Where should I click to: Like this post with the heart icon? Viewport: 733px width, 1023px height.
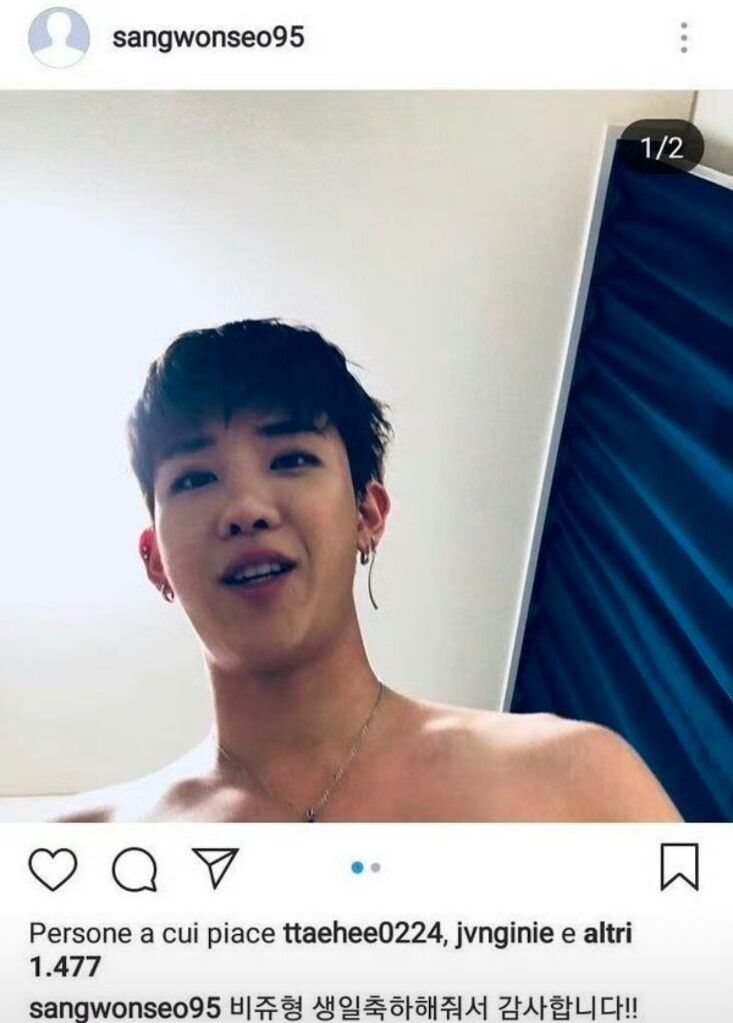[x=53, y=868]
